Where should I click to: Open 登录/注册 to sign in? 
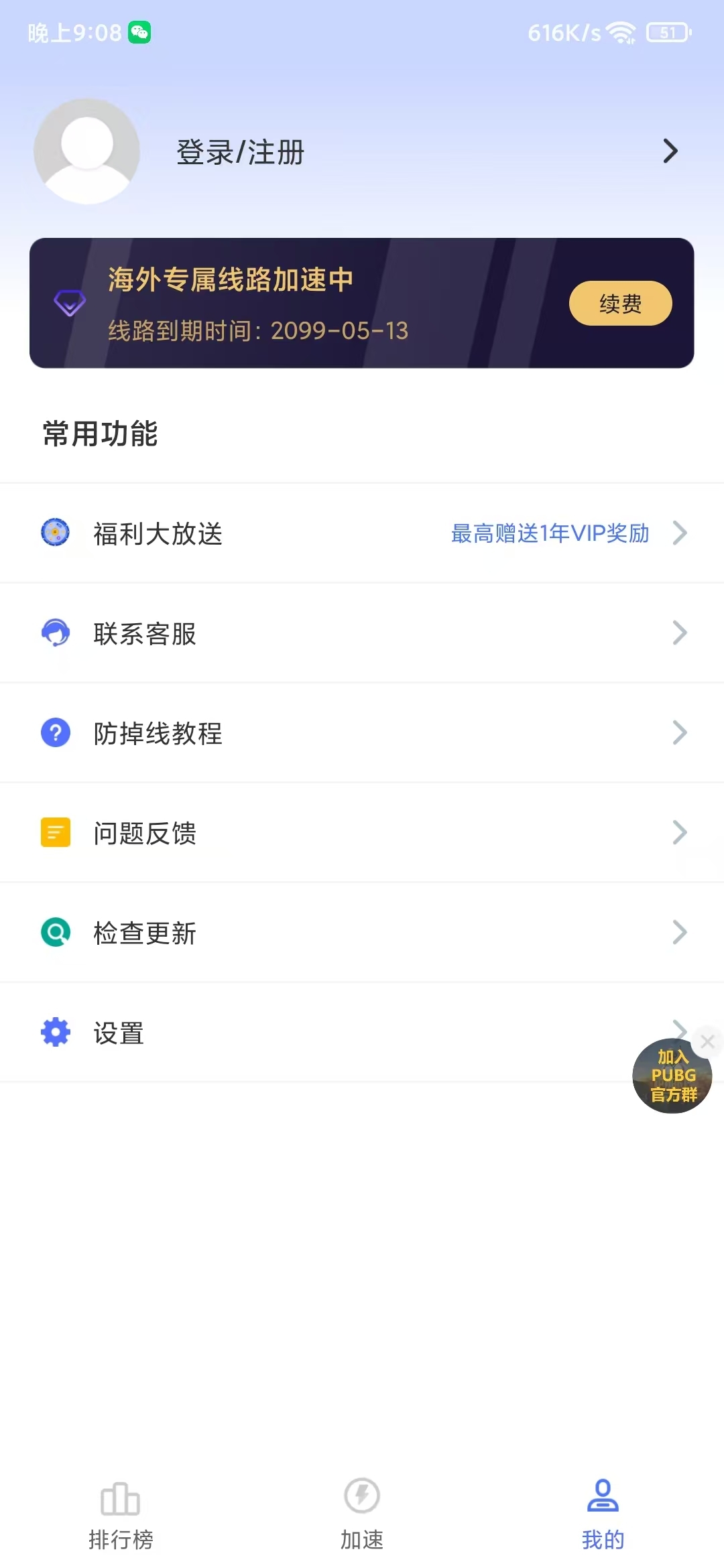point(362,151)
